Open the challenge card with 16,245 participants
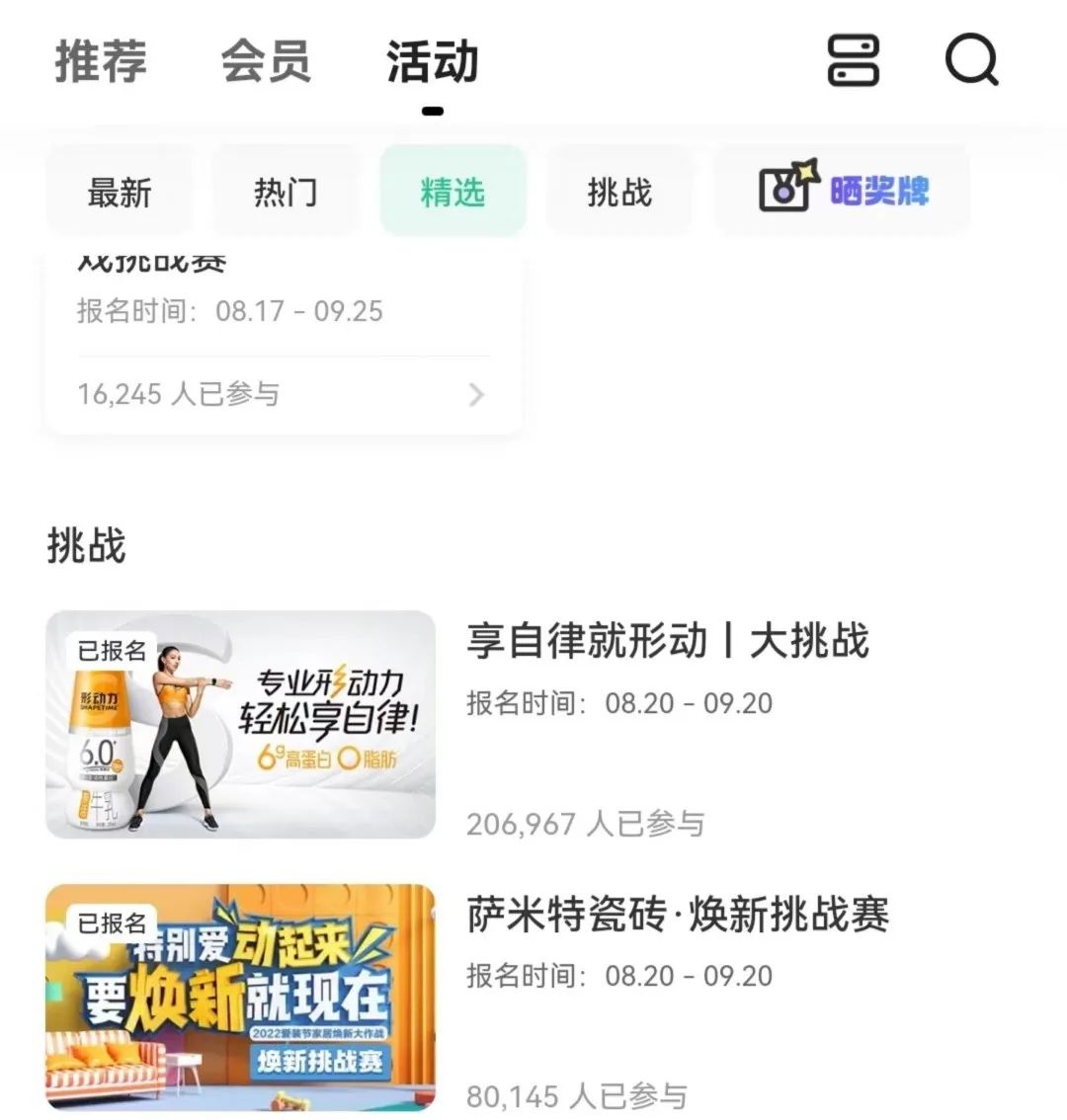The height and width of the screenshot is (1120, 1067). [283, 394]
